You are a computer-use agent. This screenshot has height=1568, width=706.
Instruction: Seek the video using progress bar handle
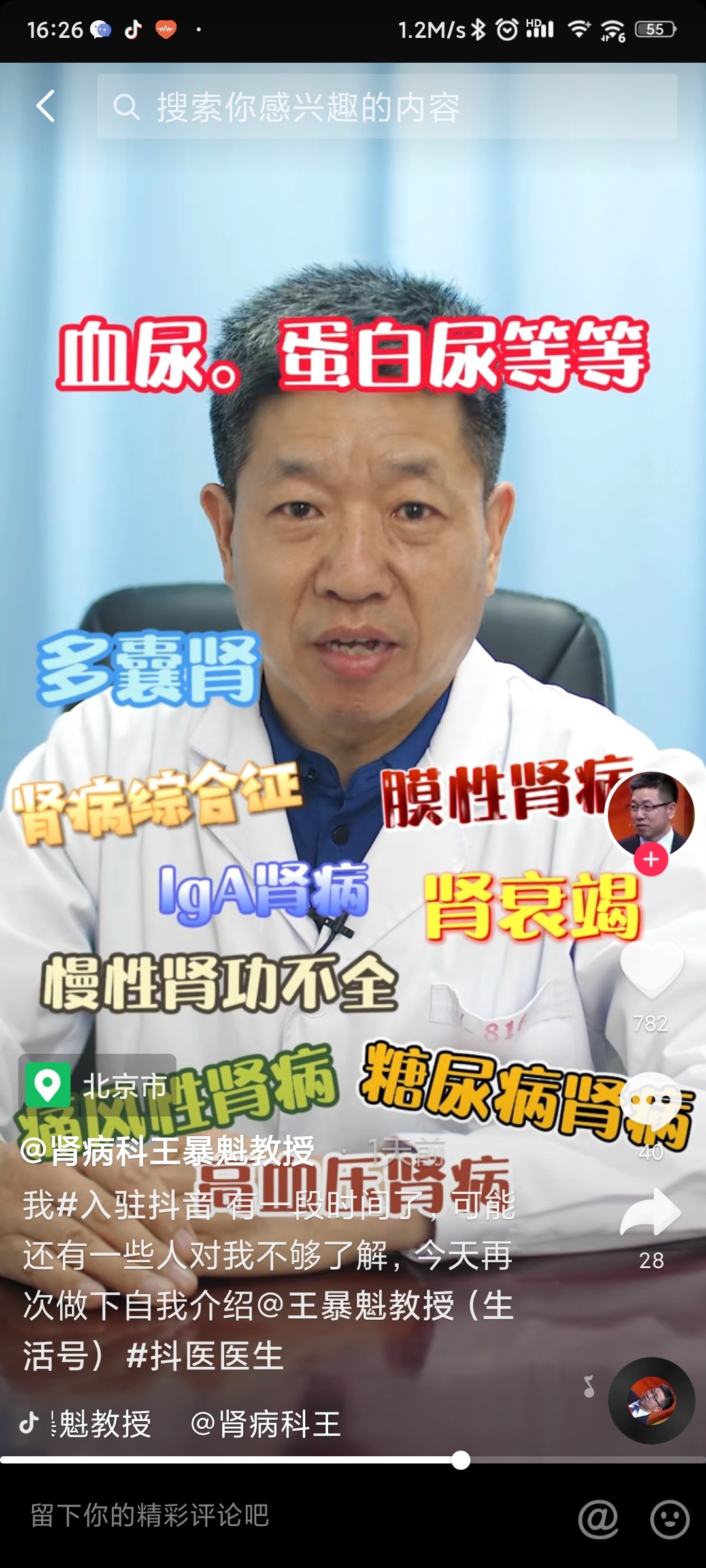461,1460
